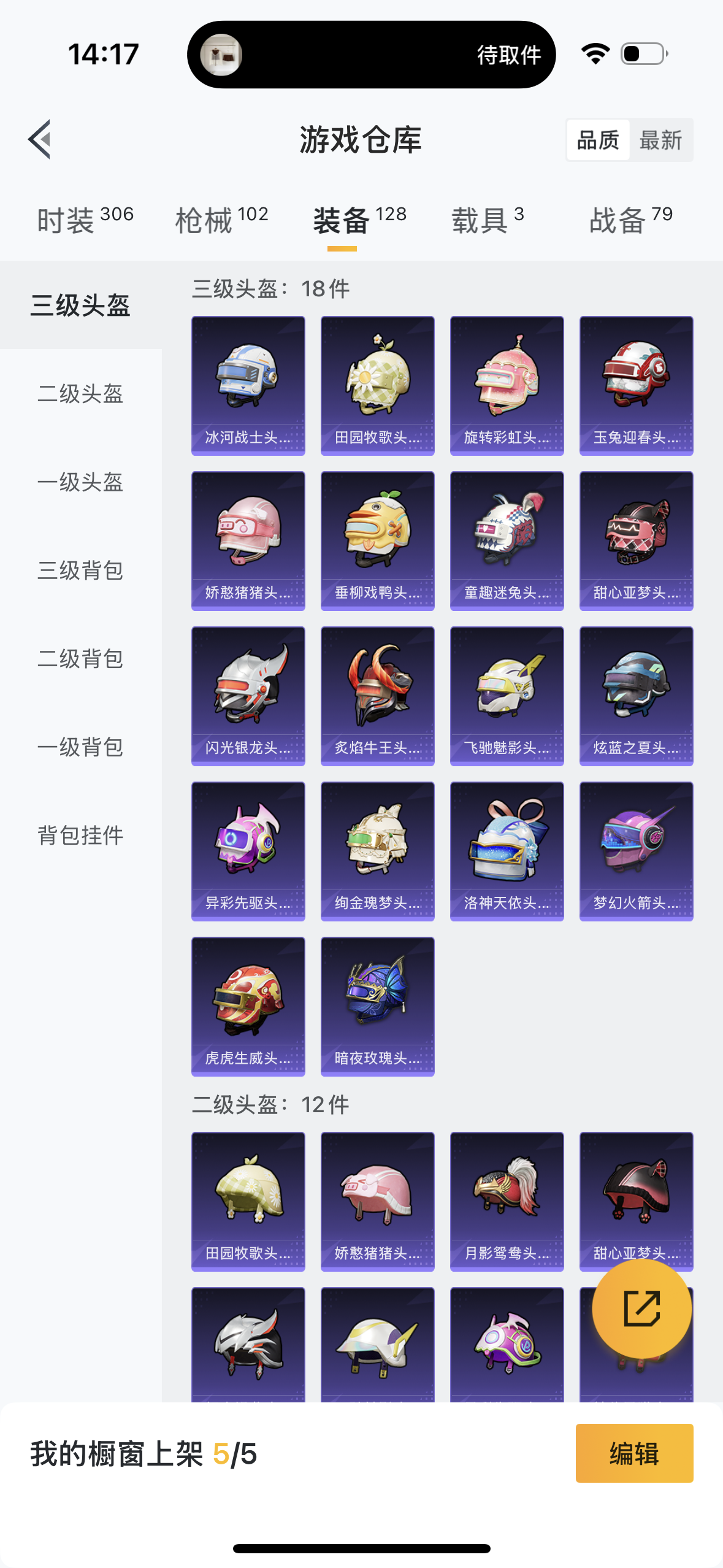Tap the 编辑 button
This screenshot has height=1568, width=723.
click(634, 1453)
